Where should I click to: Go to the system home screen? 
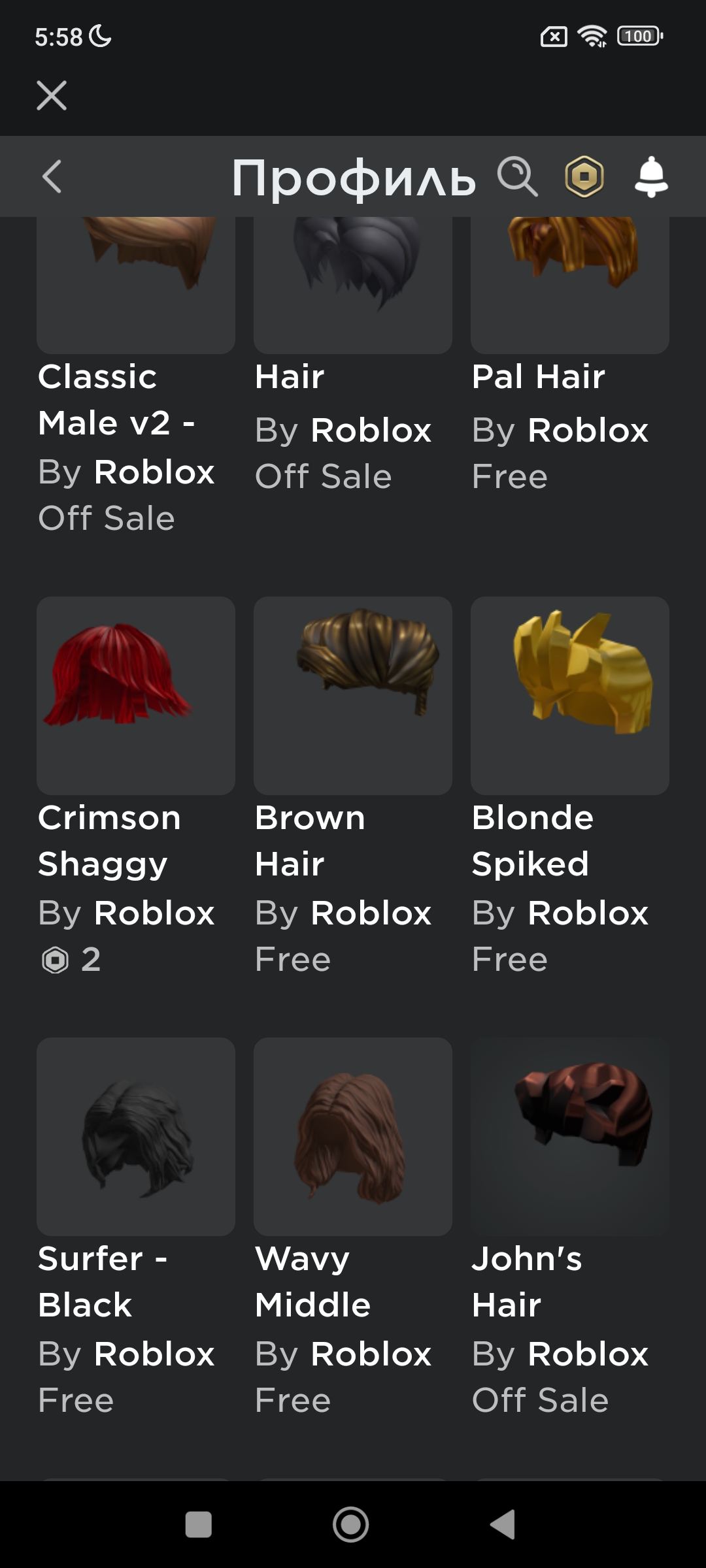[351, 1525]
